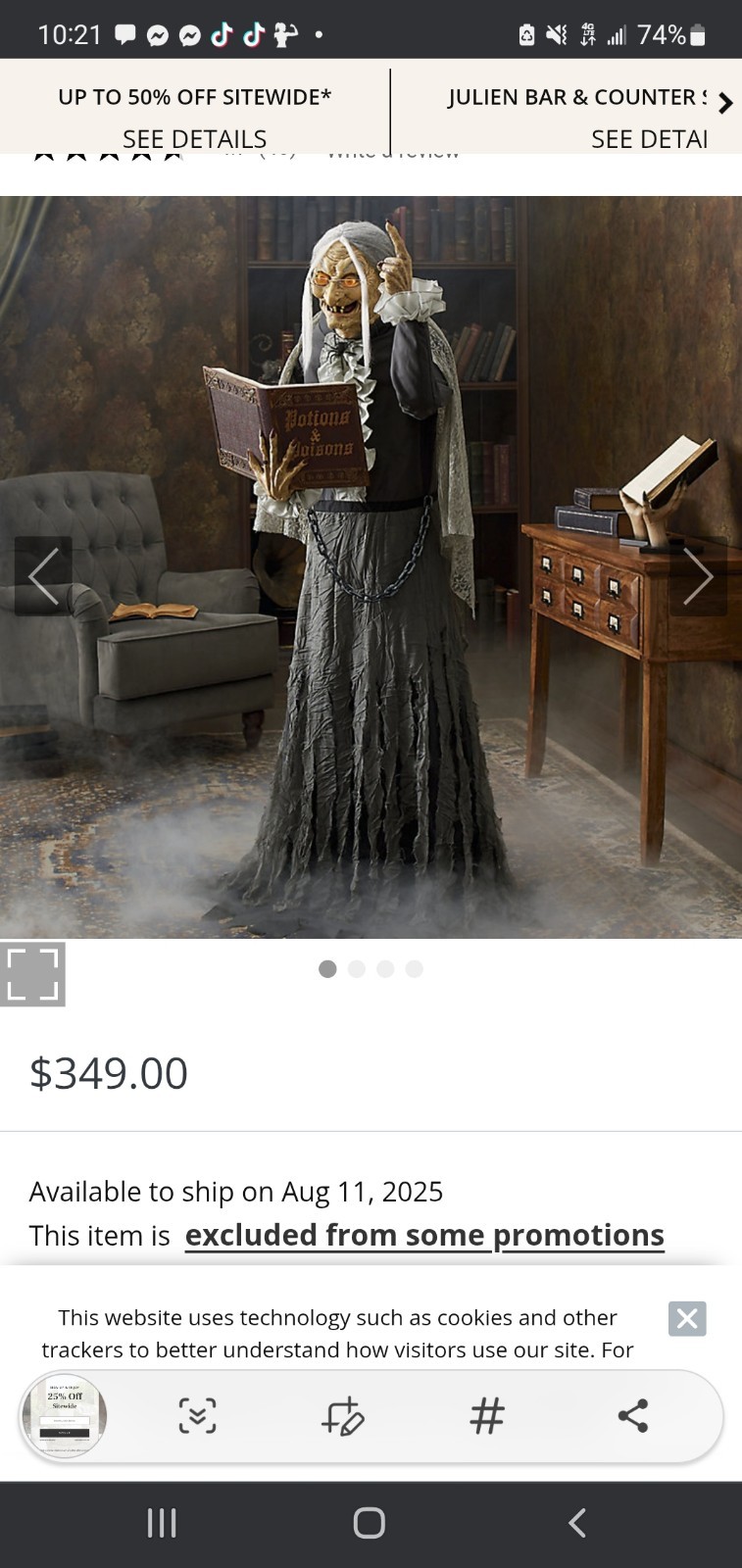Share the screenshot
742x1568 pixels.
[x=633, y=1416]
